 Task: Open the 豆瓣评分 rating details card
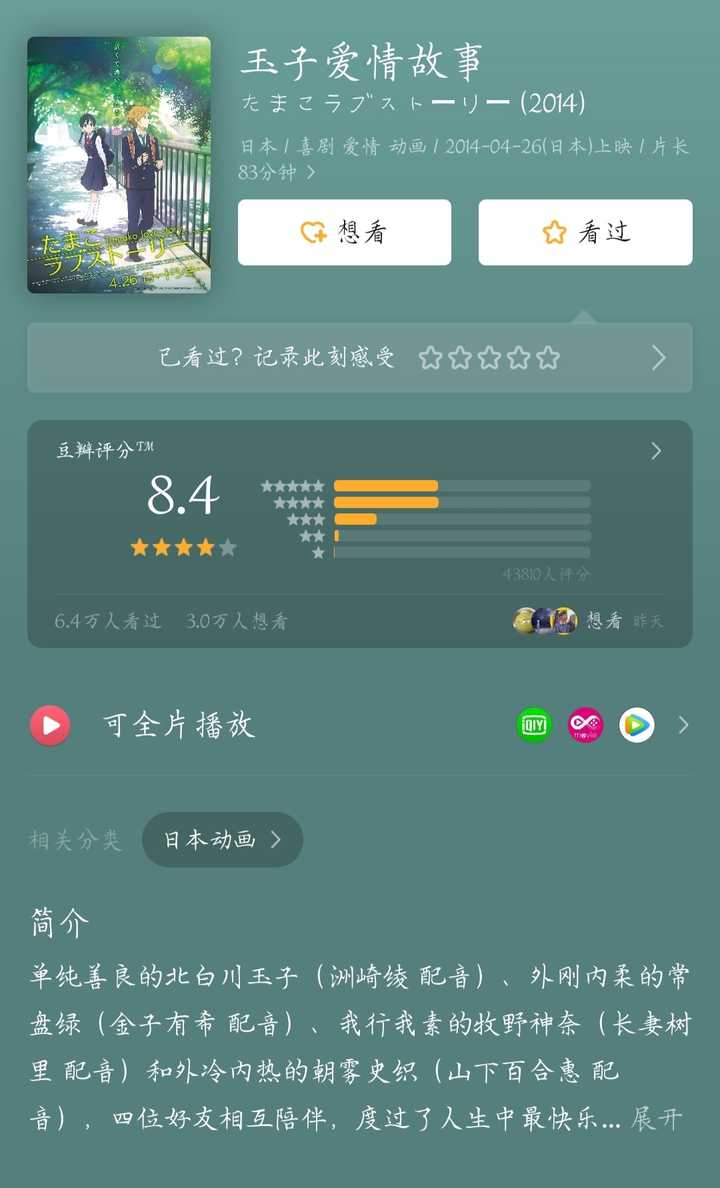click(x=359, y=533)
